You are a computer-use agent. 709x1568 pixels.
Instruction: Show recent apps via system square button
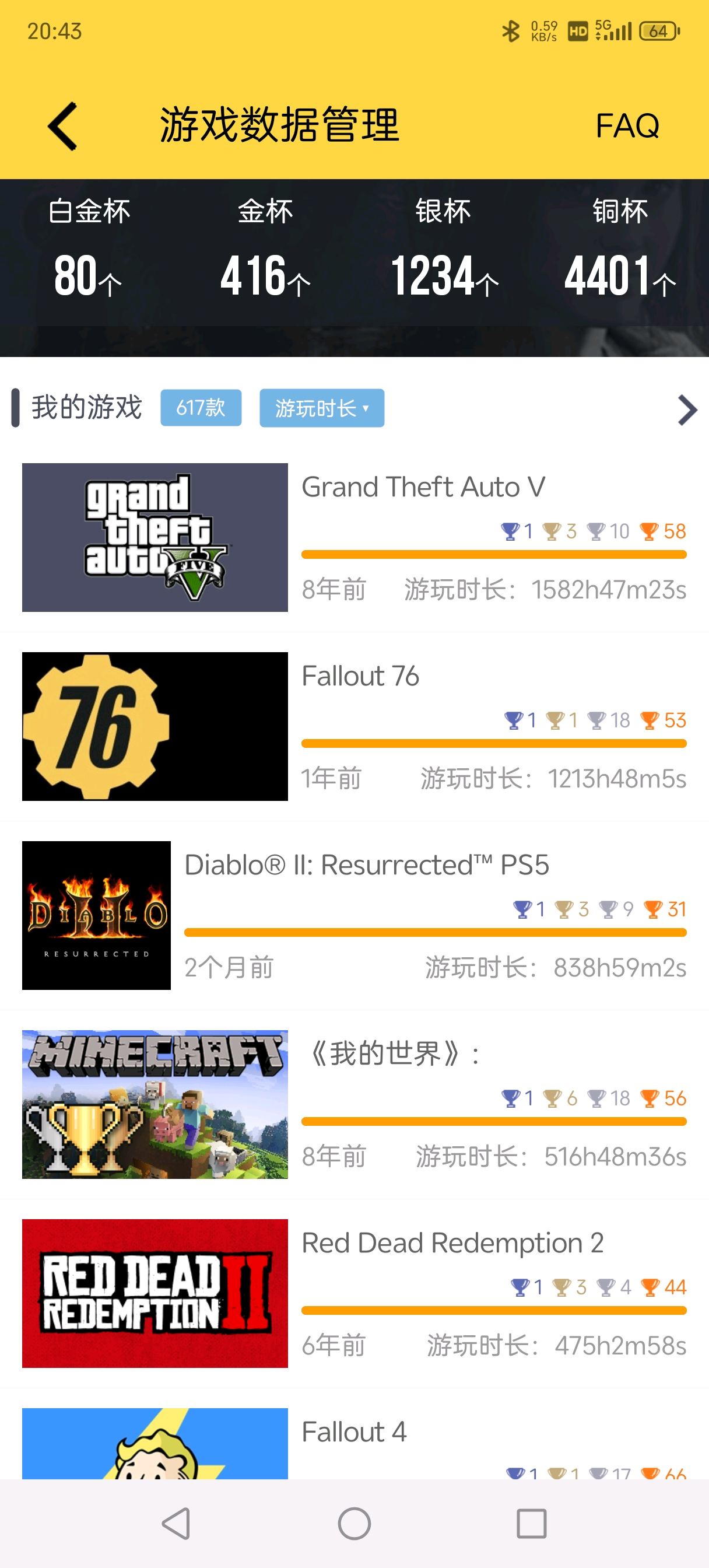click(x=531, y=1524)
